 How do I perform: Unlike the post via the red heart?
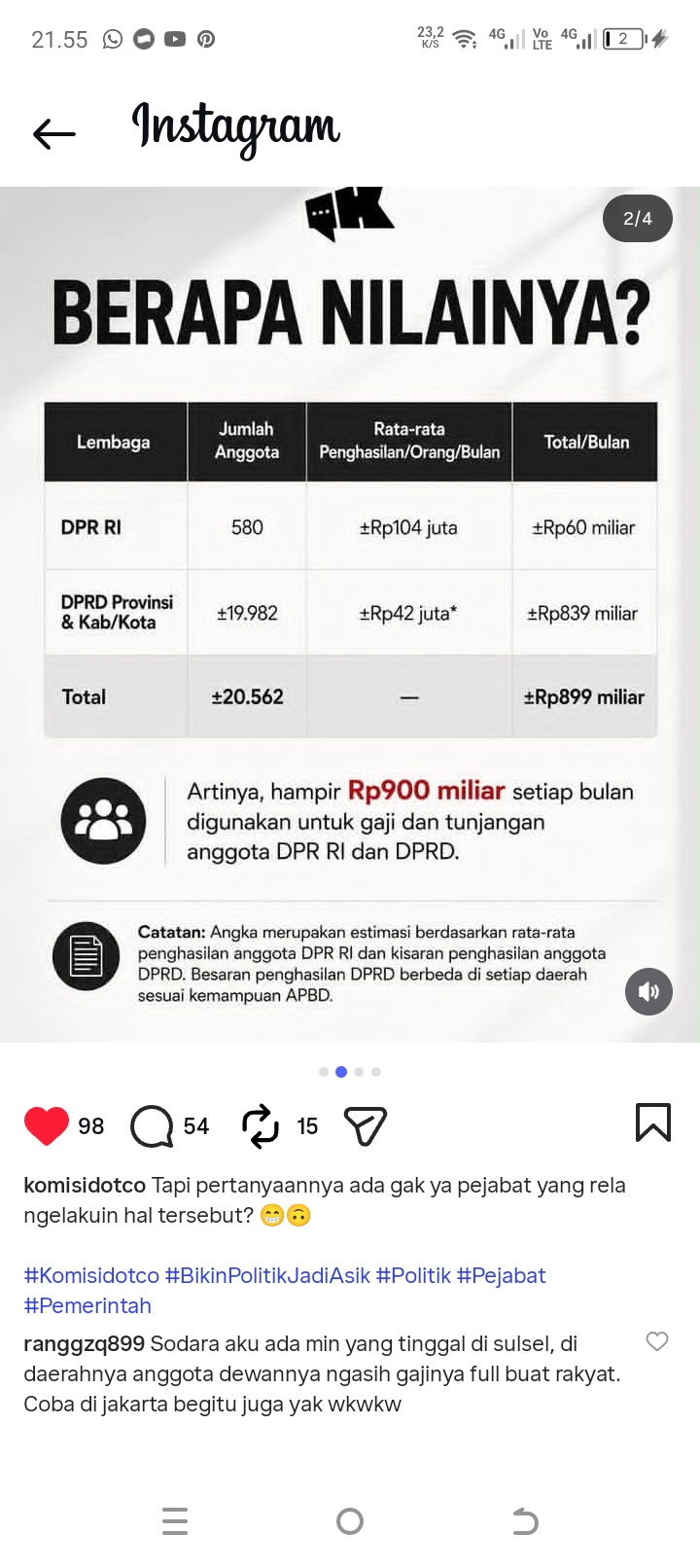pyautogui.click(x=46, y=1126)
